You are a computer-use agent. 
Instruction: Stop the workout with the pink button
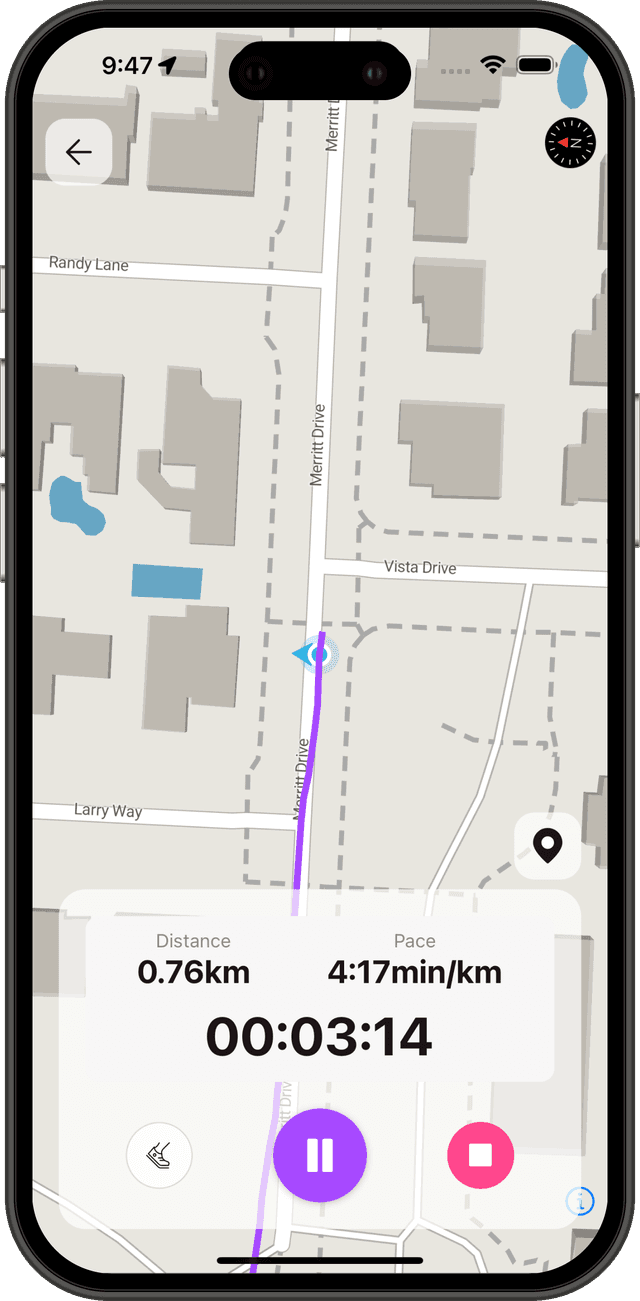[480, 1155]
